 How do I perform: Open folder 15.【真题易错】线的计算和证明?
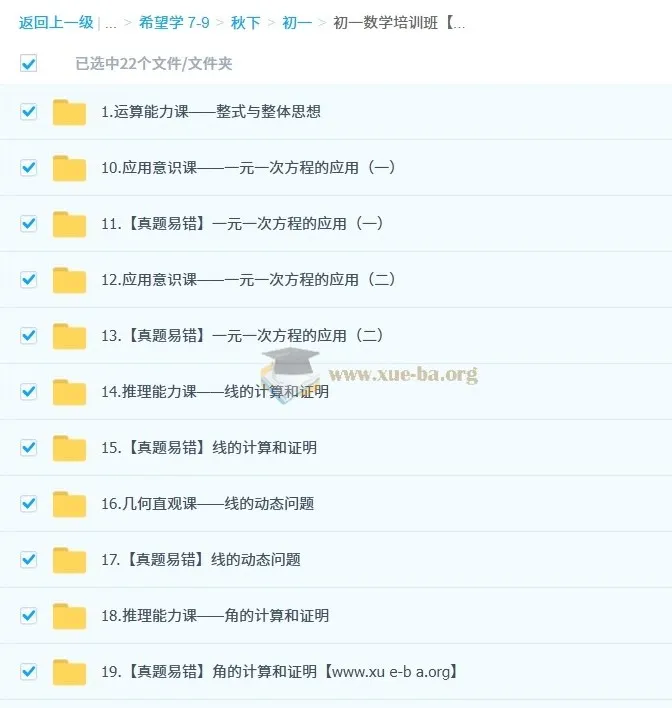(x=208, y=448)
